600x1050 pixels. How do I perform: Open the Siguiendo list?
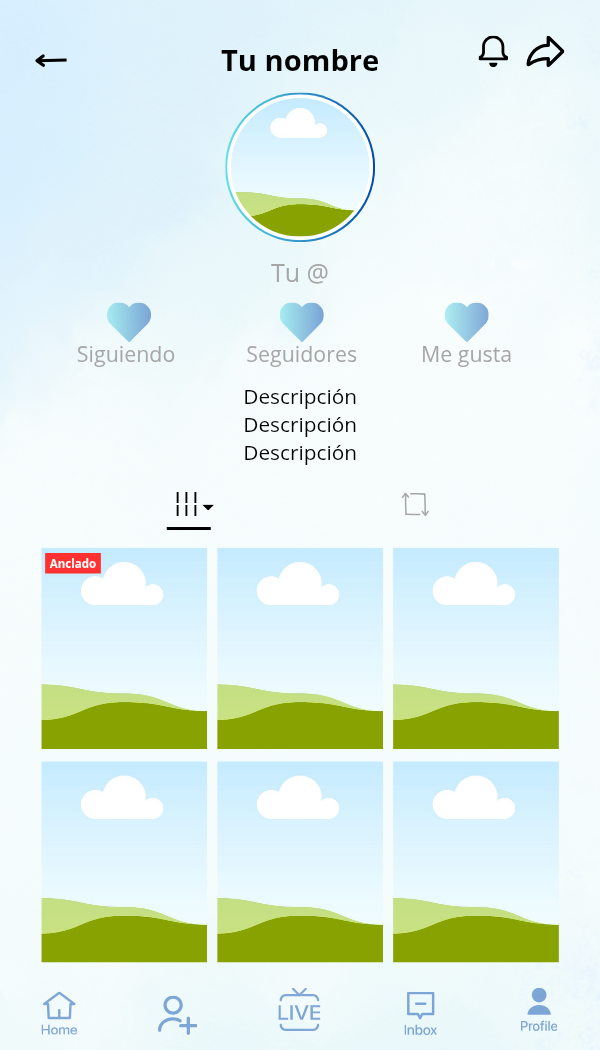(127, 335)
